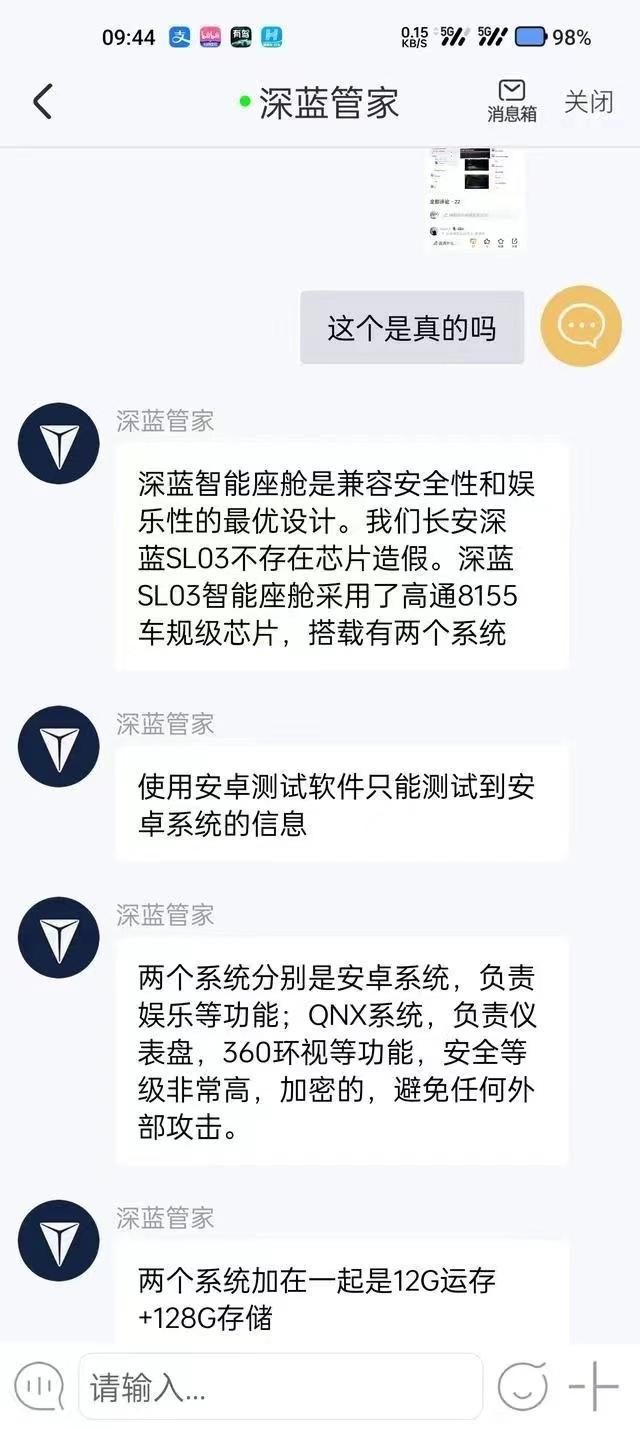Image resolution: width=640 pixels, height=1429 pixels.
Task: Open the 消息箱 message box
Action: pos(512,101)
